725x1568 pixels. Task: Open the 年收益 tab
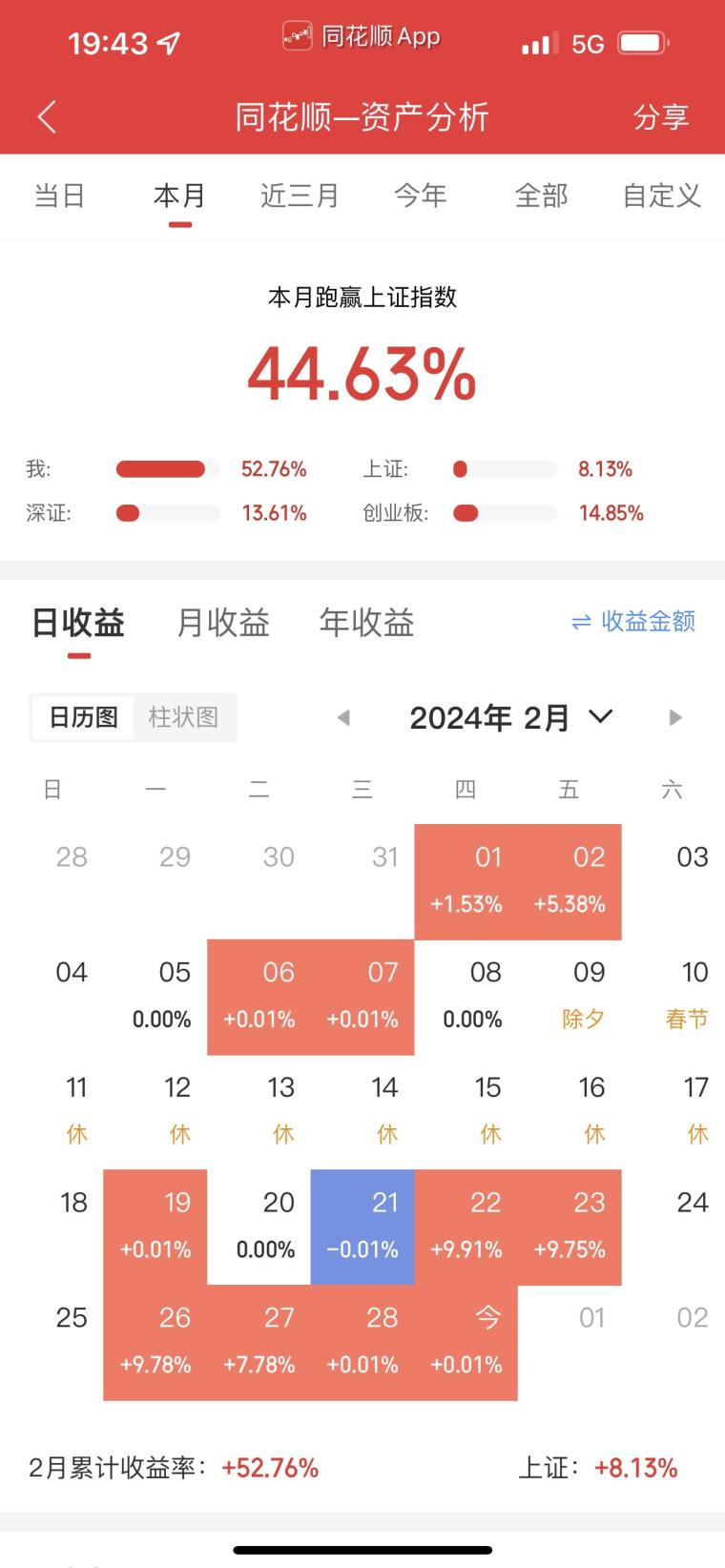(366, 623)
